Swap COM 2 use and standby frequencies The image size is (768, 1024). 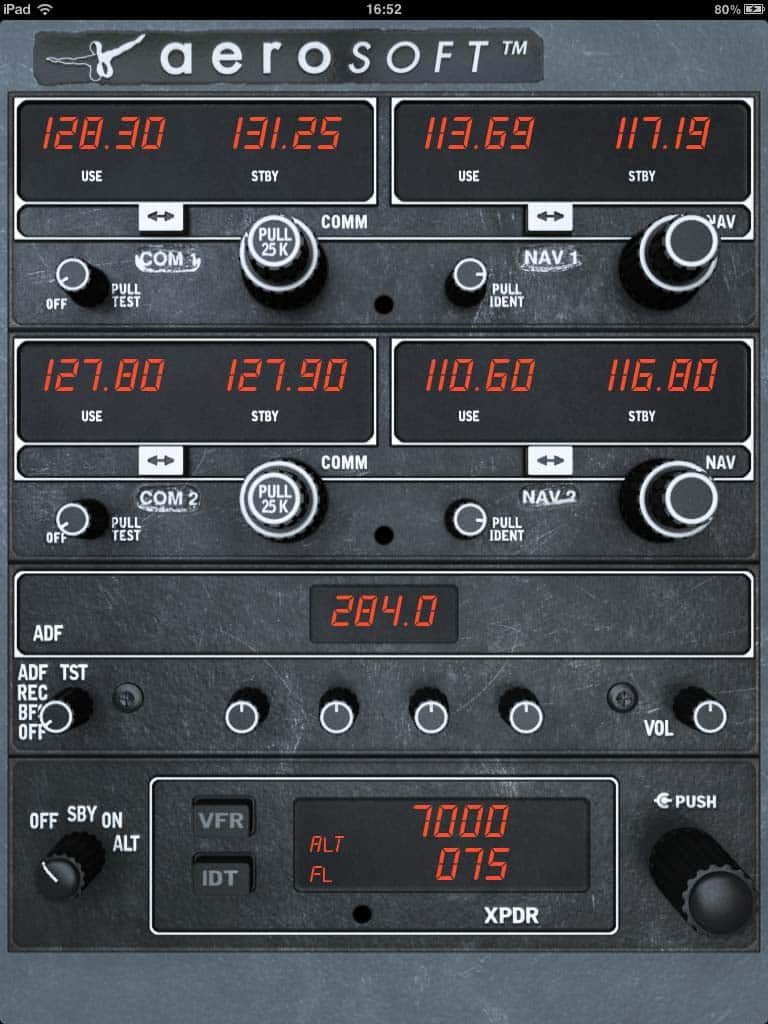coord(162,460)
